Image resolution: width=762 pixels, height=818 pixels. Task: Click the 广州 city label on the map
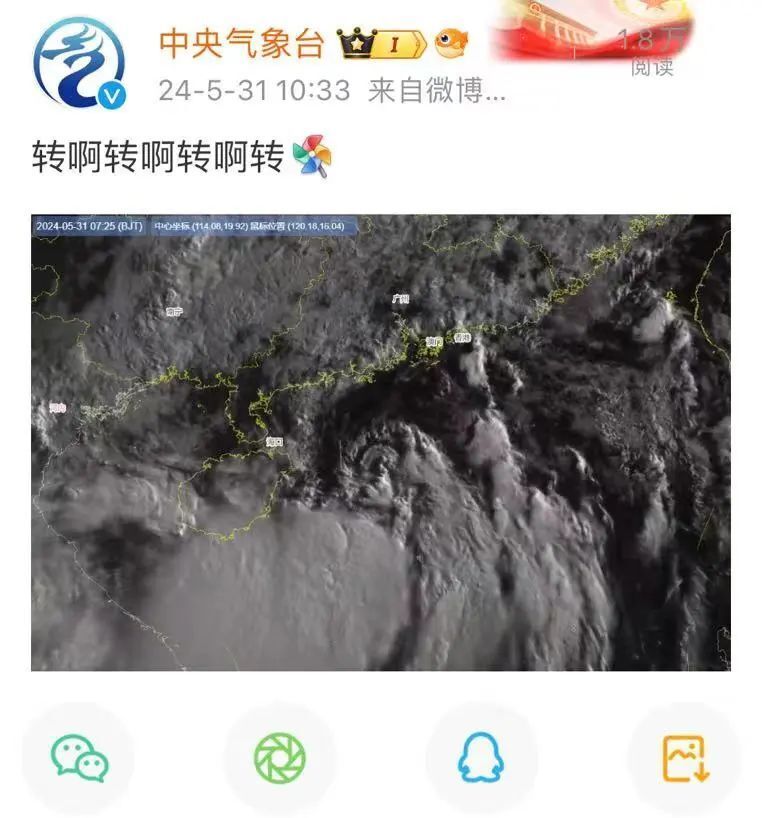tap(401, 299)
